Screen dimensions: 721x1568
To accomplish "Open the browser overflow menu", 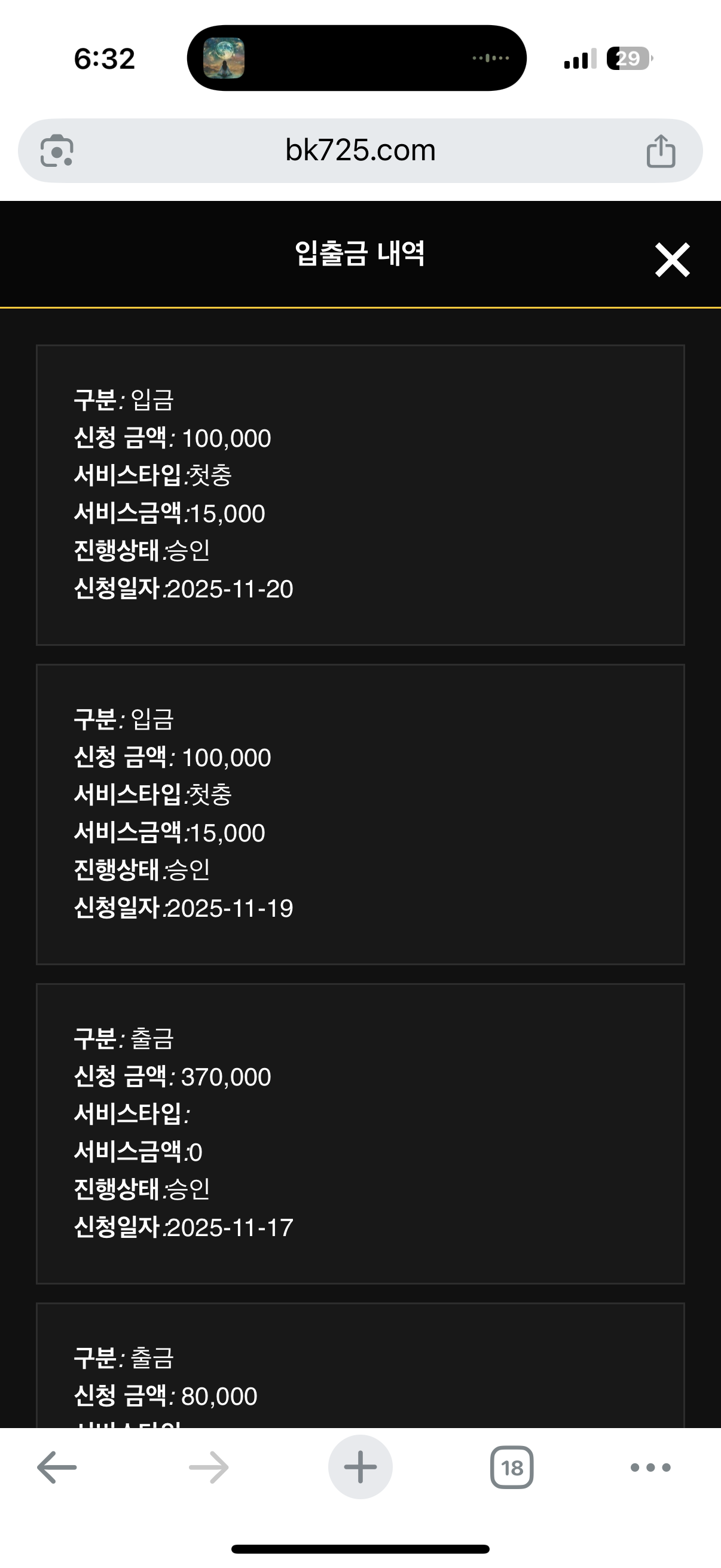I will pyautogui.click(x=650, y=1467).
